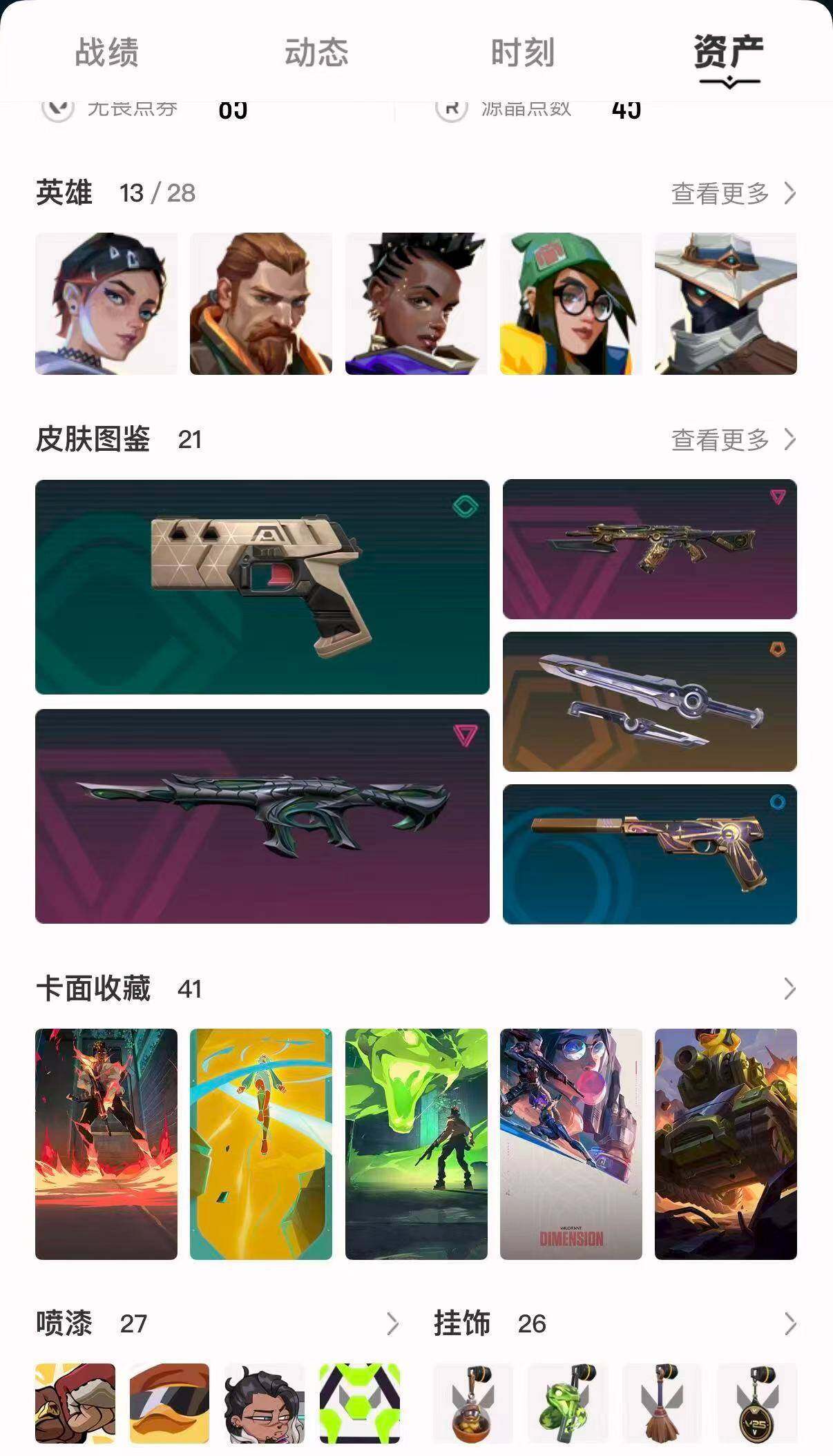Open the bearded hero portrait
The height and width of the screenshot is (1456, 833).
pos(261,304)
